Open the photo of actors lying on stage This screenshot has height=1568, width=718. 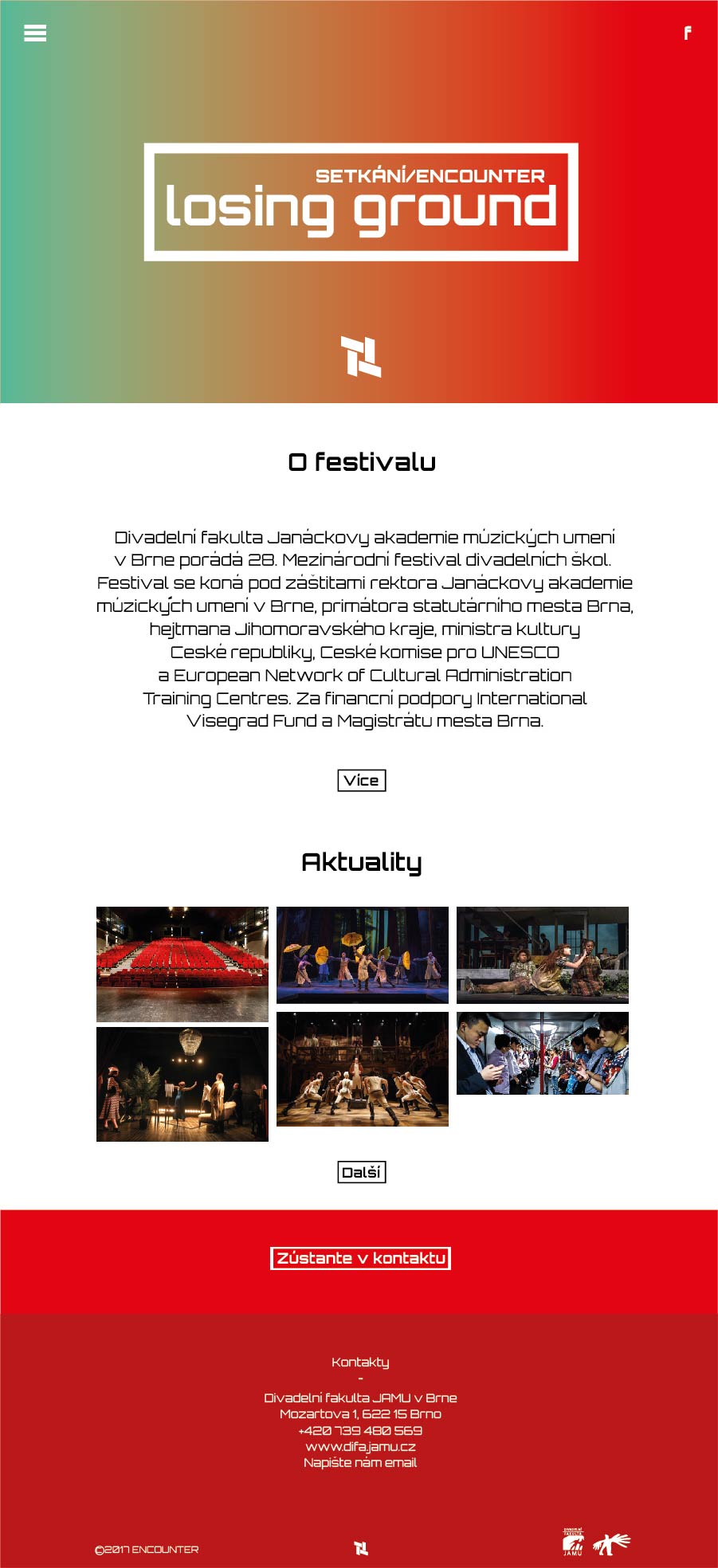tap(543, 955)
